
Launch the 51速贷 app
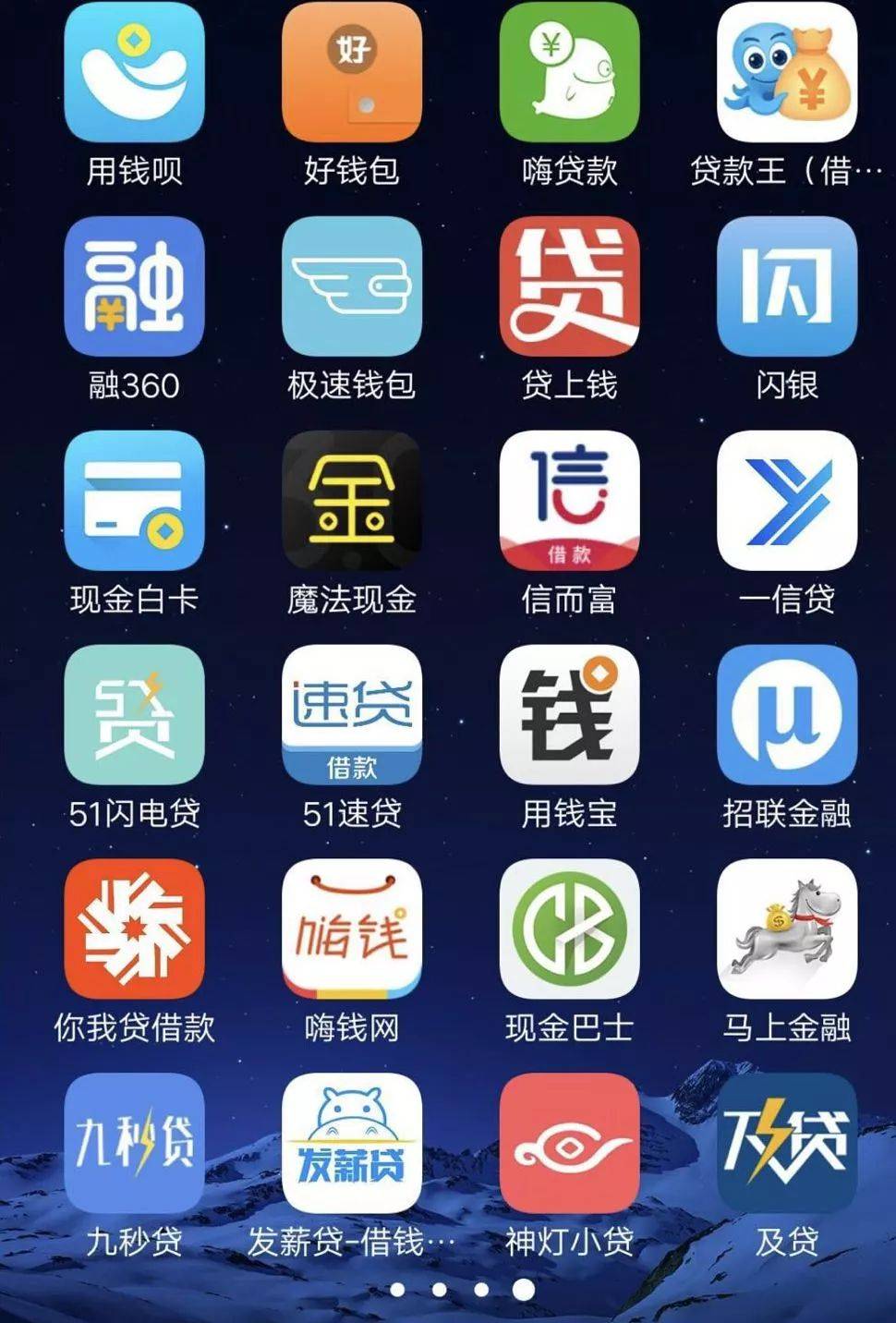pyautogui.click(x=351, y=718)
